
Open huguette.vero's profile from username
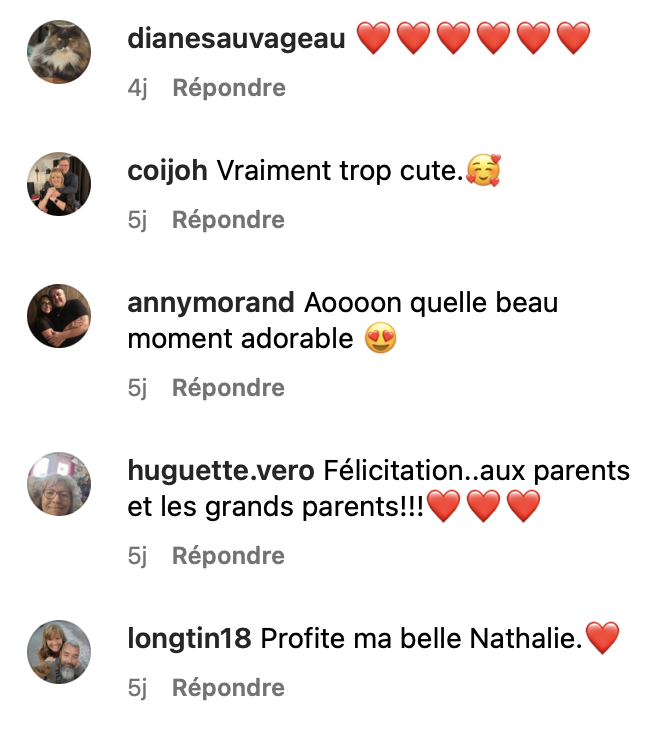tap(221, 471)
